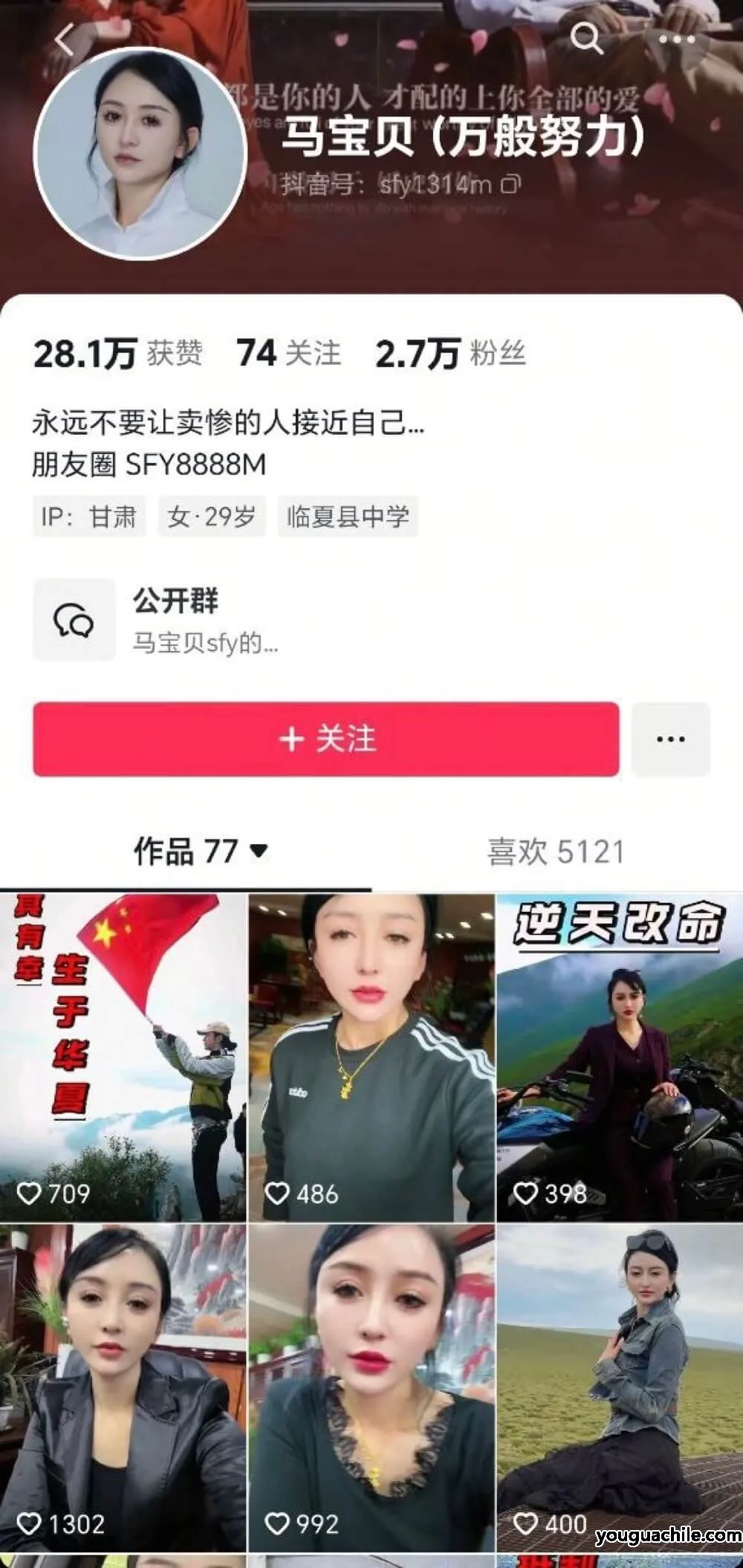Open the video with 992 likes

tap(371, 1388)
